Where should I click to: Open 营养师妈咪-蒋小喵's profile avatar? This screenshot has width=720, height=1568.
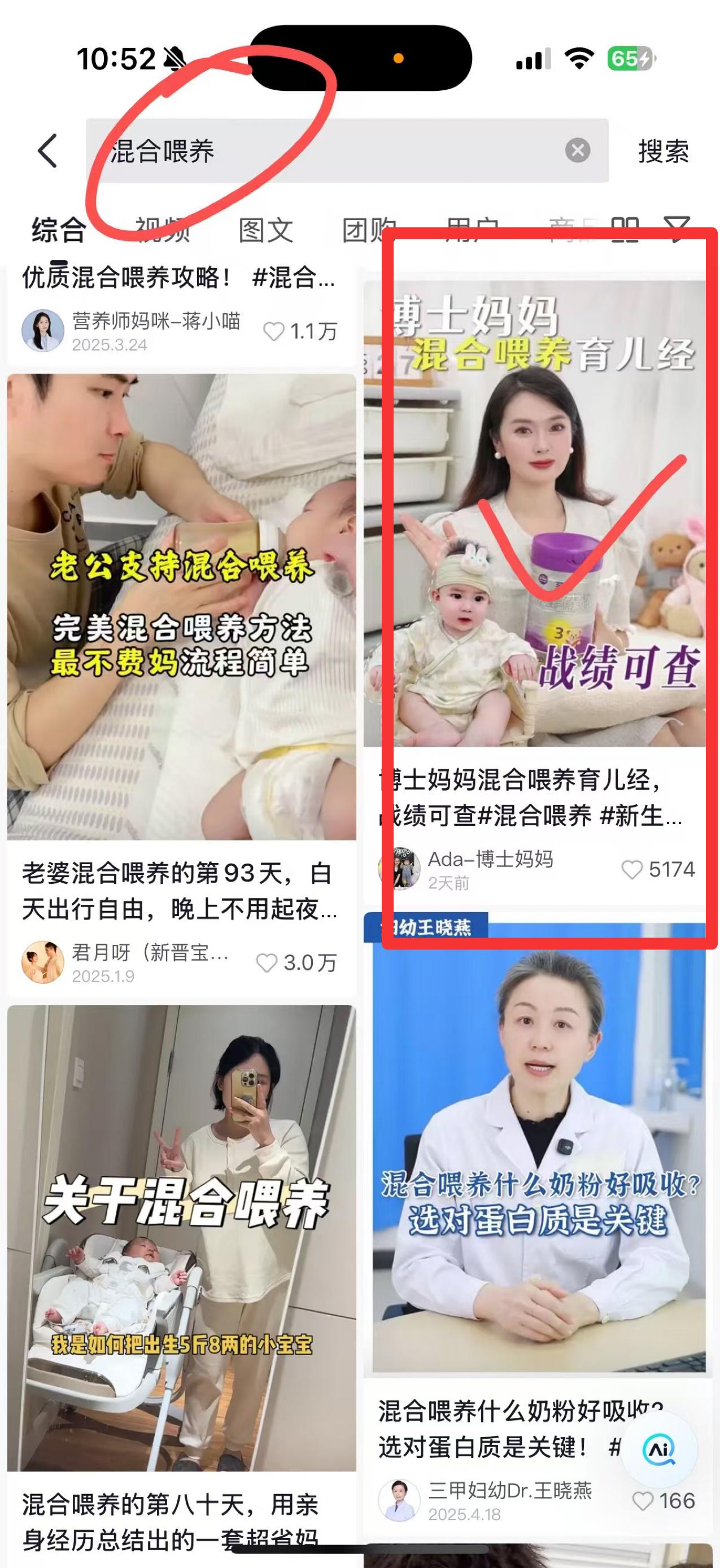(x=43, y=331)
